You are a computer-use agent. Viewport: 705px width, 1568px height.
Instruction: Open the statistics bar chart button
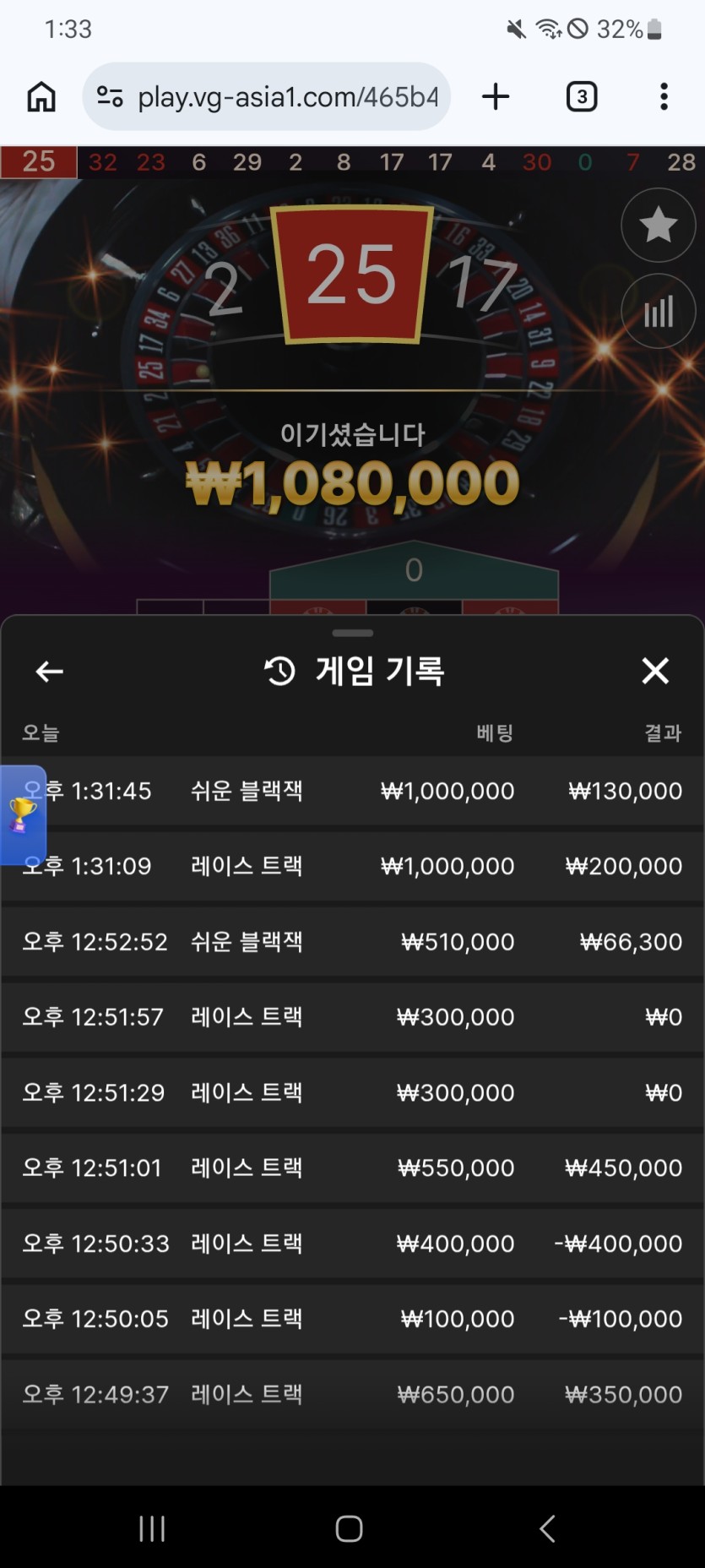658,312
